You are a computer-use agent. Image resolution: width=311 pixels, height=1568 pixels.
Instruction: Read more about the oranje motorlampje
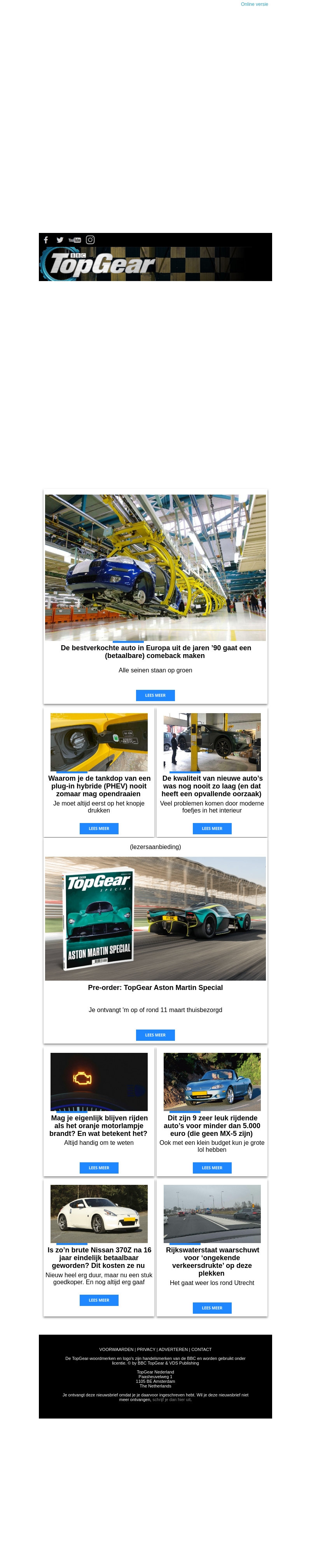pos(99,1167)
